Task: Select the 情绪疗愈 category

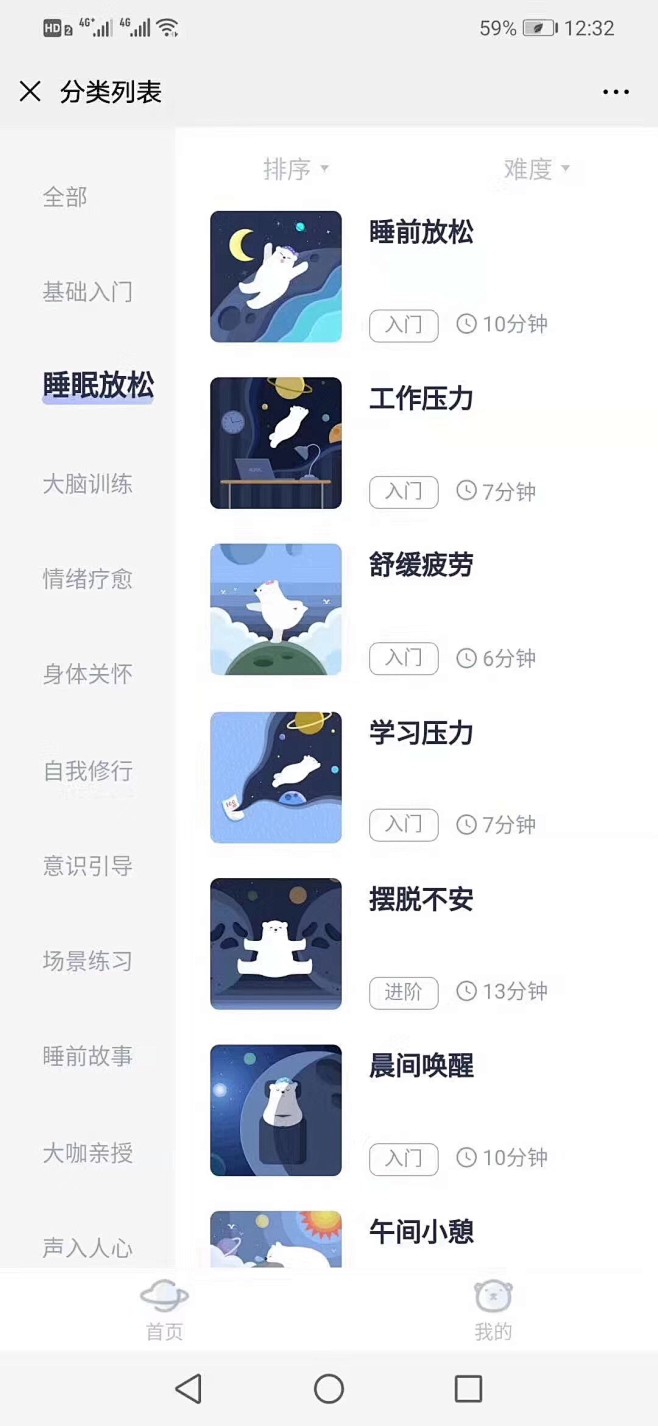Action: pos(87,579)
